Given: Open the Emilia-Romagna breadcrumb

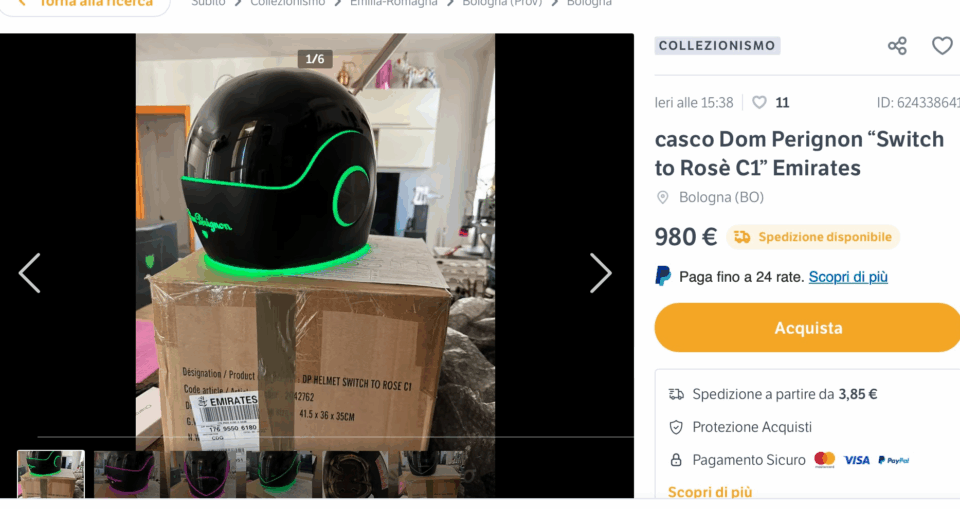Looking at the screenshot, I should click(x=393, y=3).
